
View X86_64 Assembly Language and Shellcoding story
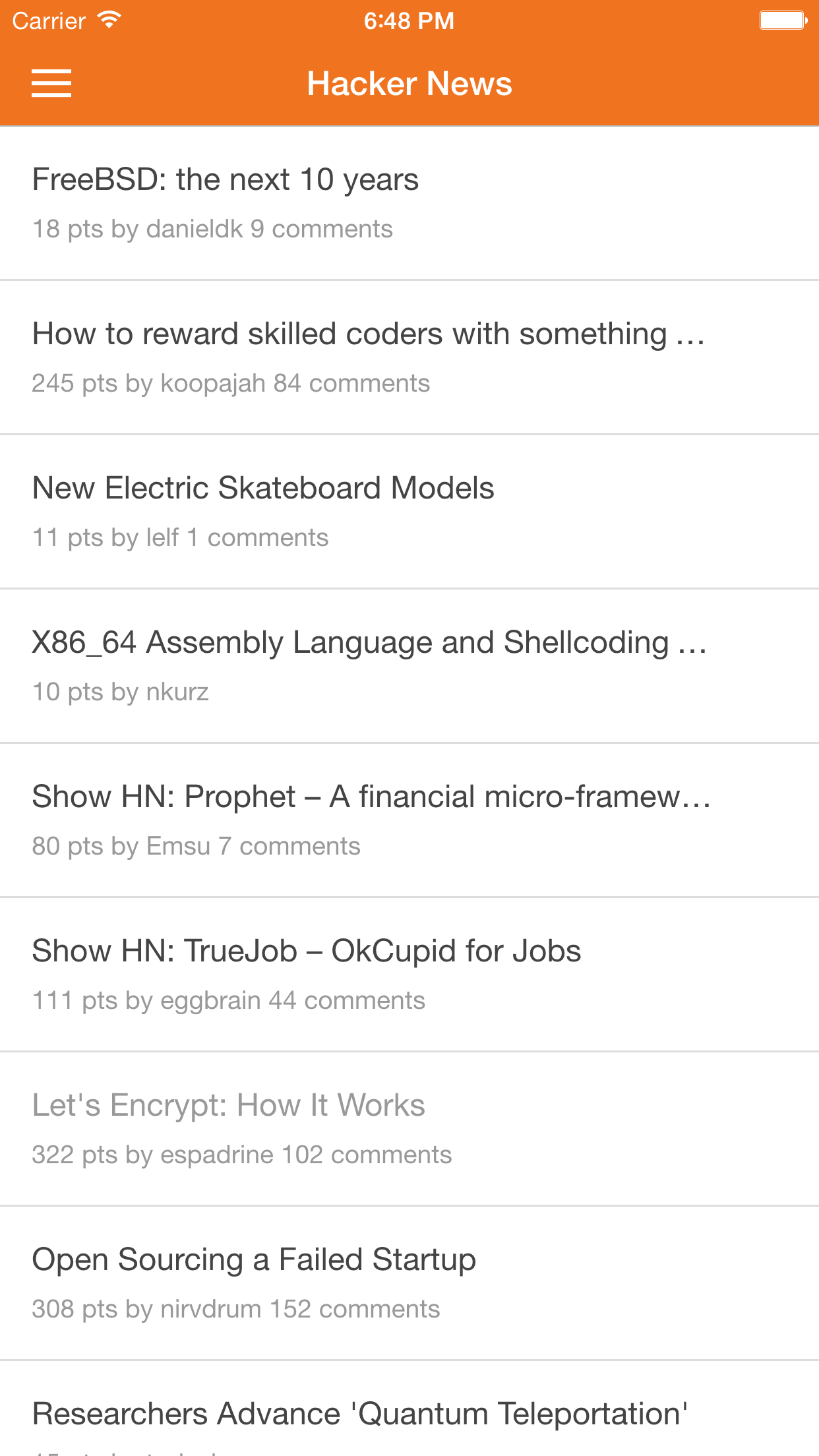click(x=369, y=643)
